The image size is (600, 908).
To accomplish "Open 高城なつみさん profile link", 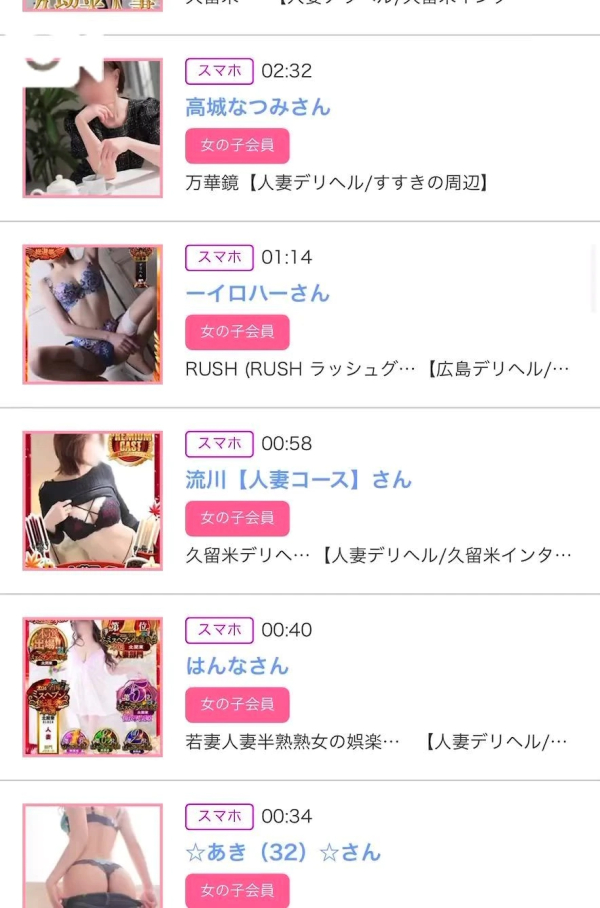I will tap(258, 107).
